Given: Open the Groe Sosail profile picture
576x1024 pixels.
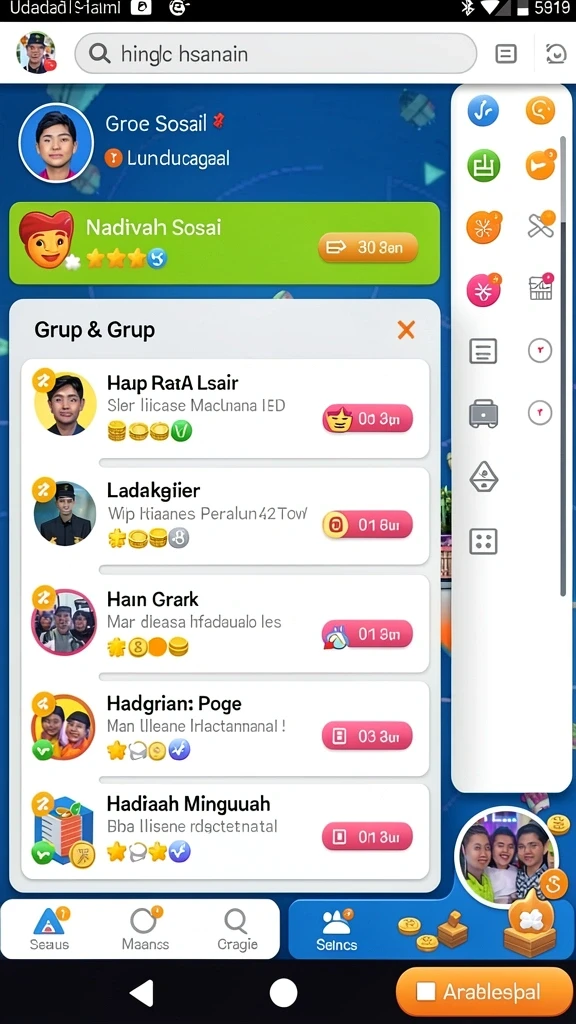Looking at the screenshot, I should pyautogui.click(x=56, y=143).
